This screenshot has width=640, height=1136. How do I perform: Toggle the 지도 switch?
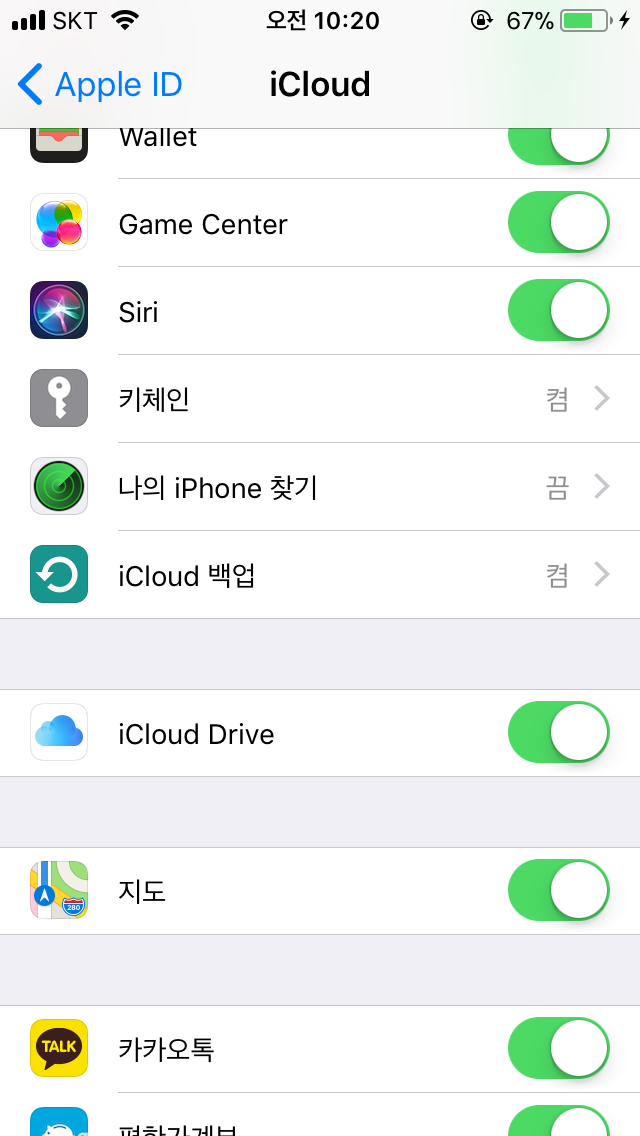(x=559, y=890)
